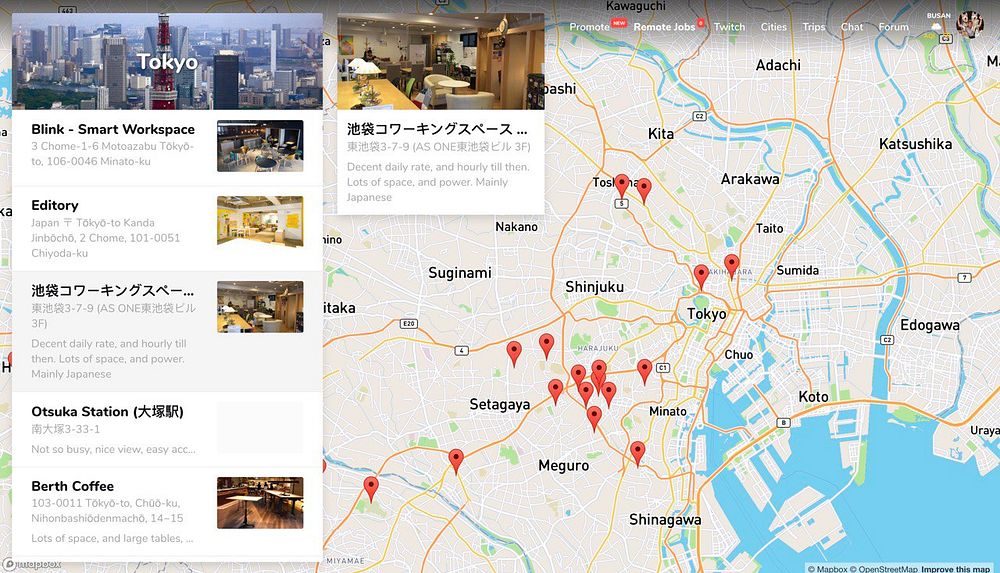
Task: Open the Twitch page
Action: tap(729, 27)
